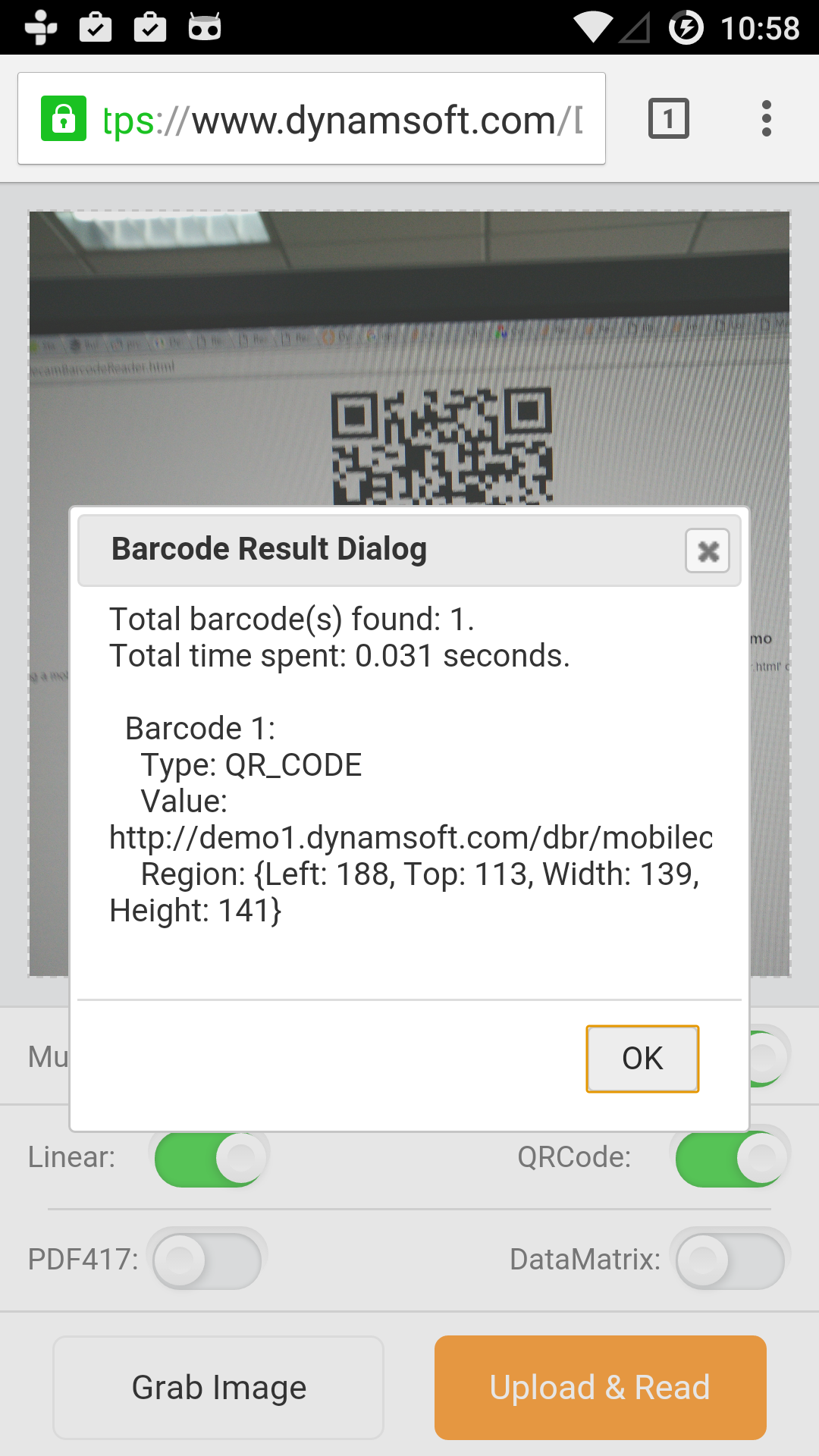The width and height of the screenshot is (819, 1456).
Task: Tap Upload & Read button
Action: [x=600, y=1387]
